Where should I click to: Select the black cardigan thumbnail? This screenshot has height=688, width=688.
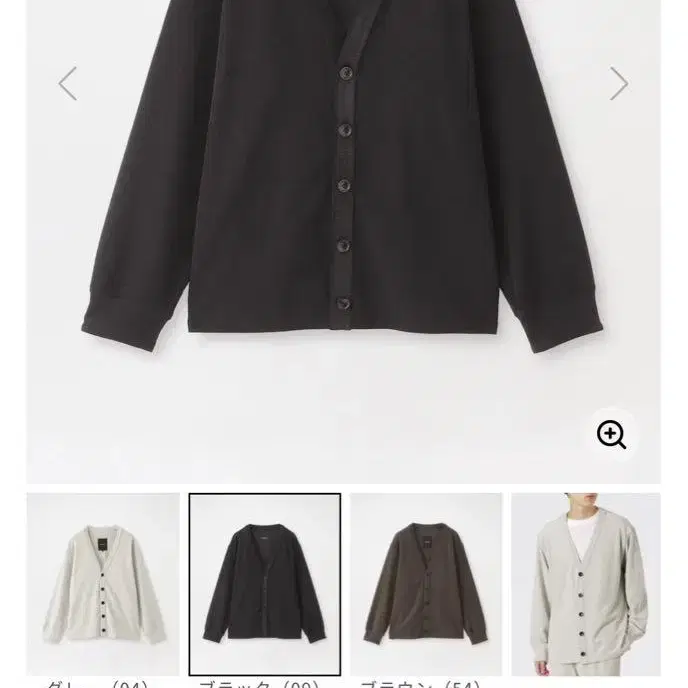point(265,584)
